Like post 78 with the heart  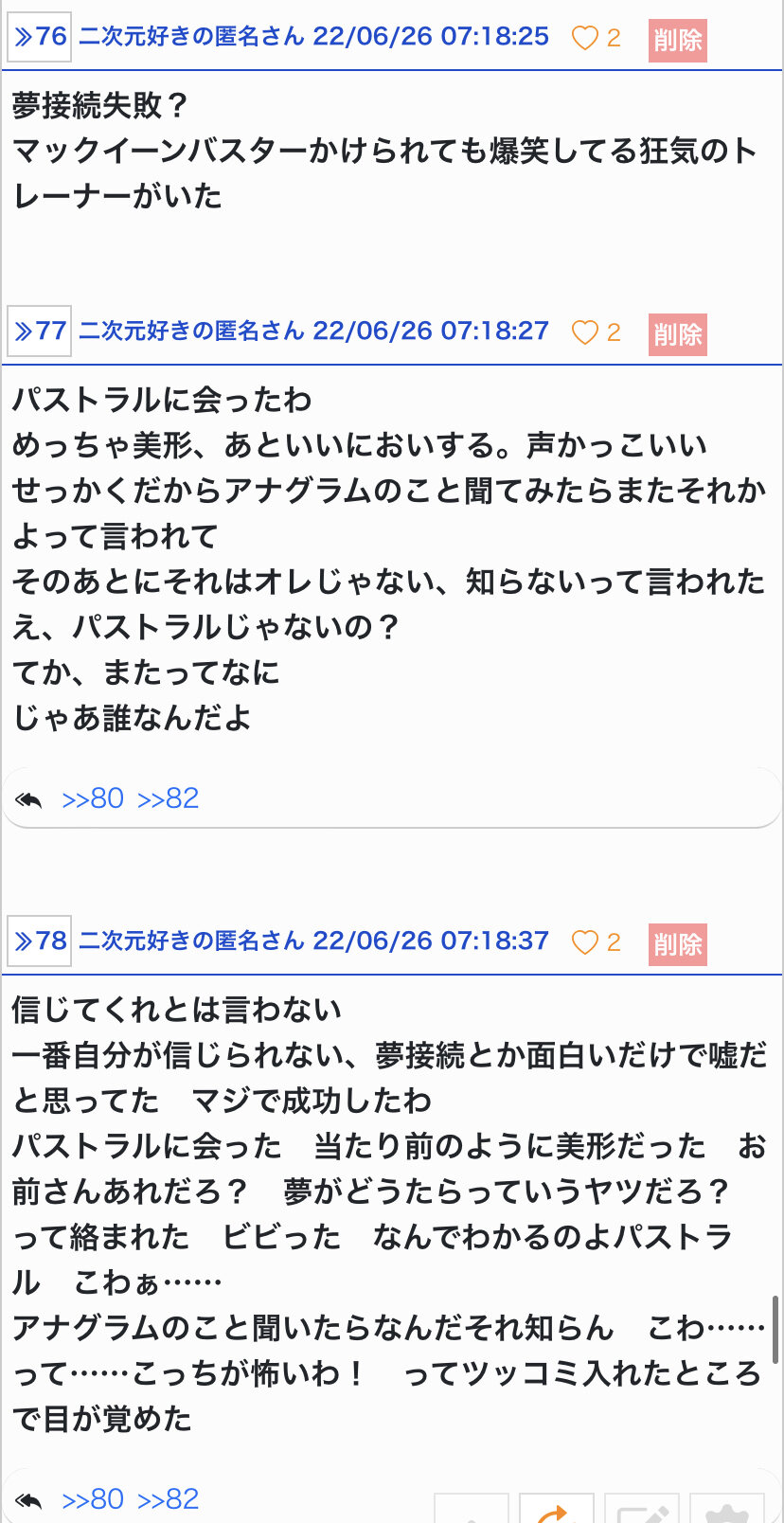(x=585, y=942)
